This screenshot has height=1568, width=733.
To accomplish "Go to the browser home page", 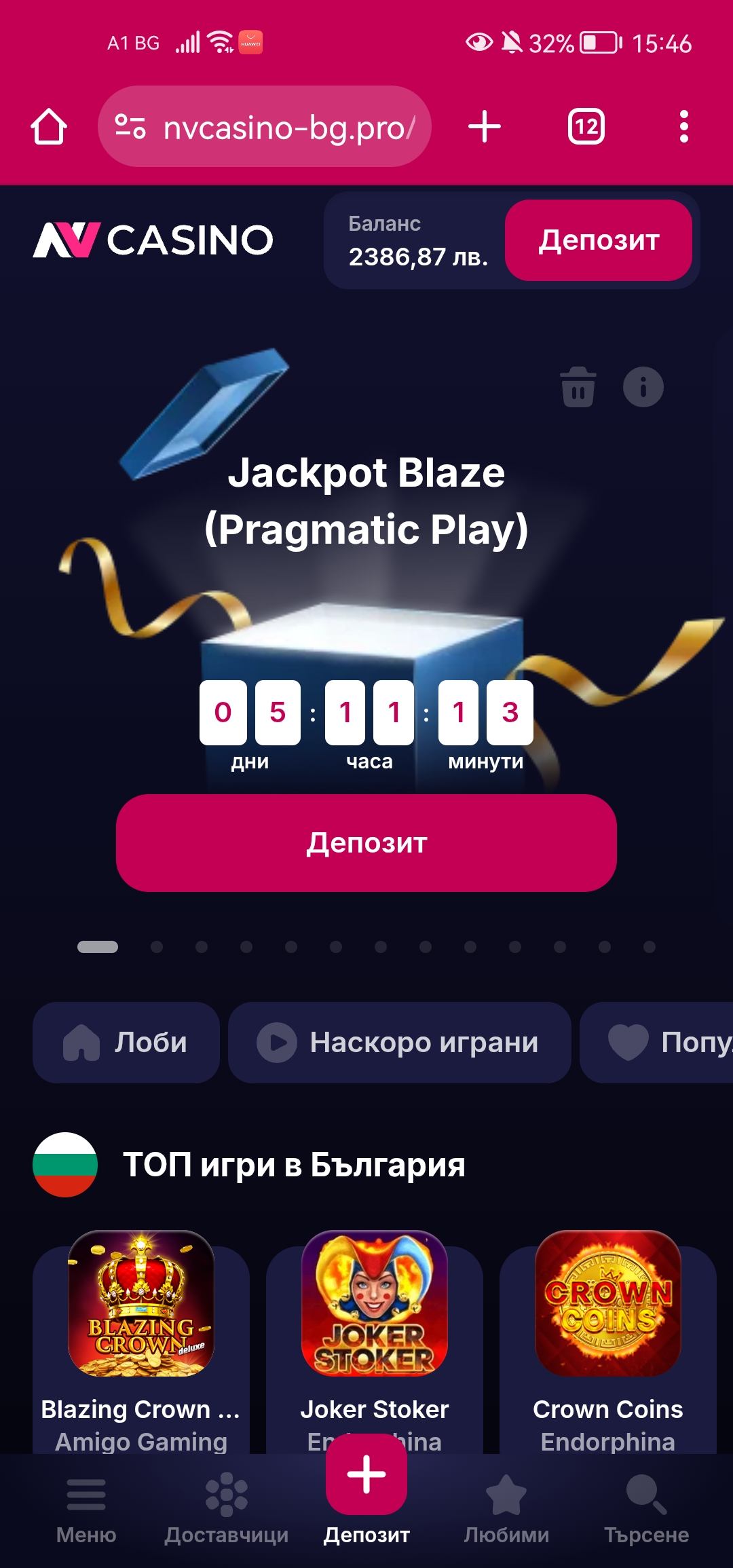I will coord(49,127).
